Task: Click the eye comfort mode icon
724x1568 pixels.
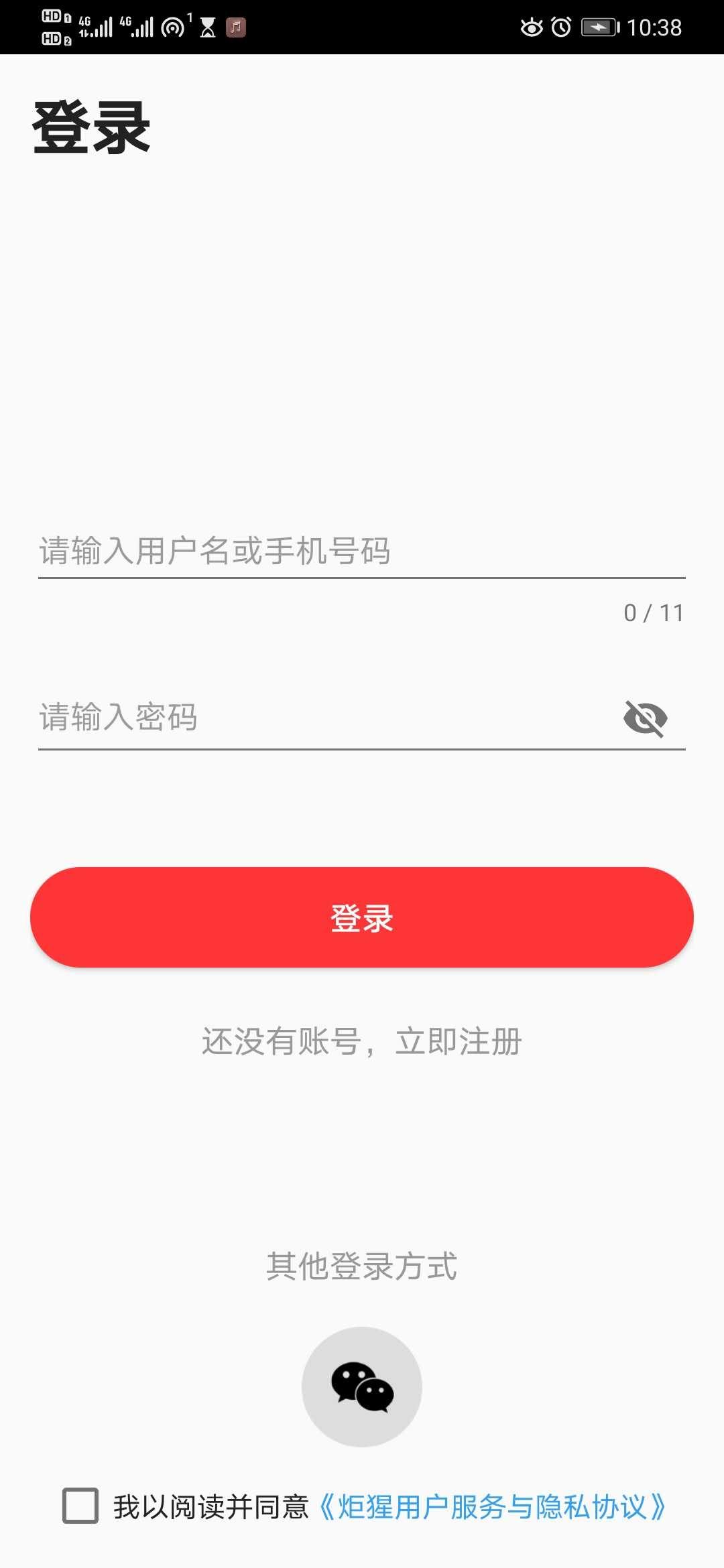Action: (532, 27)
